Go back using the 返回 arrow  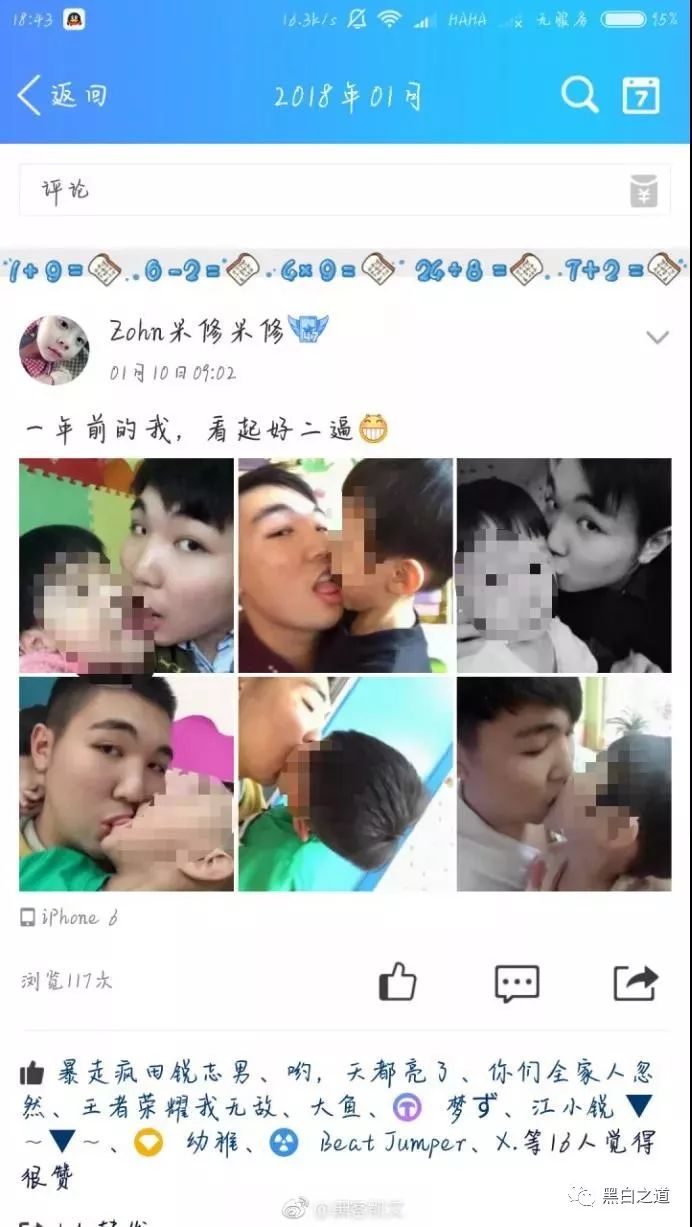coord(60,96)
